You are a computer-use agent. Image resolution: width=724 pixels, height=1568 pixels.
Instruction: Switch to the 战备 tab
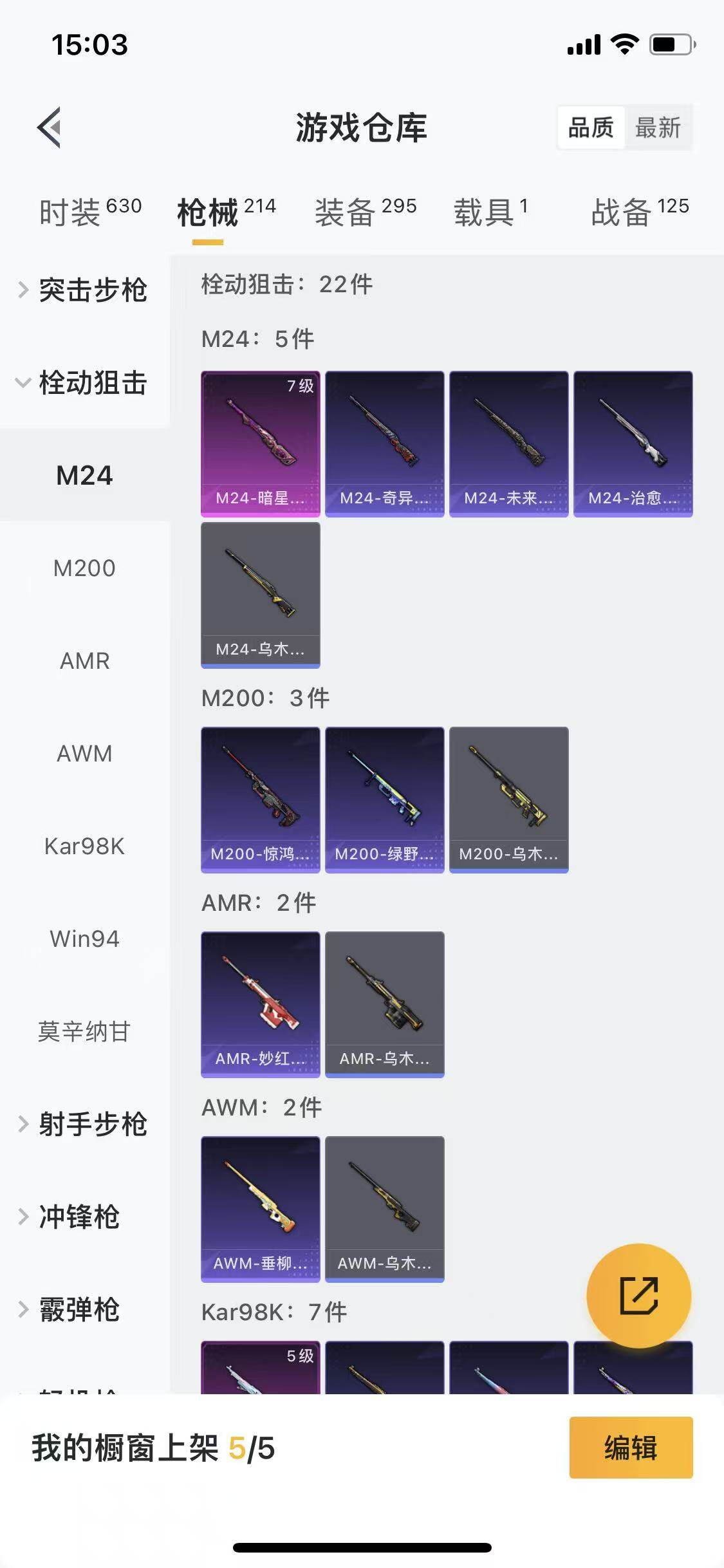[640, 211]
